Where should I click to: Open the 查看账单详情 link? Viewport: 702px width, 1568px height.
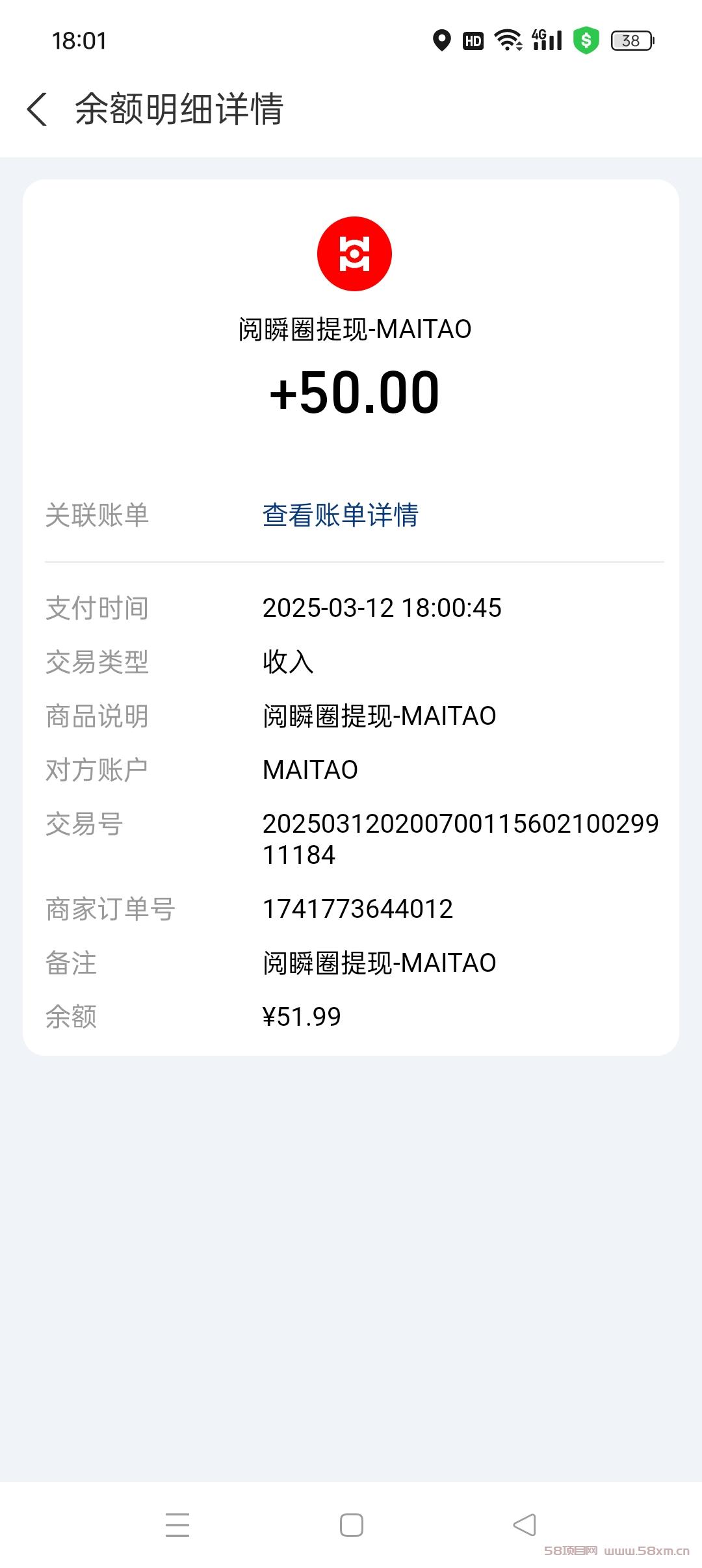(341, 515)
